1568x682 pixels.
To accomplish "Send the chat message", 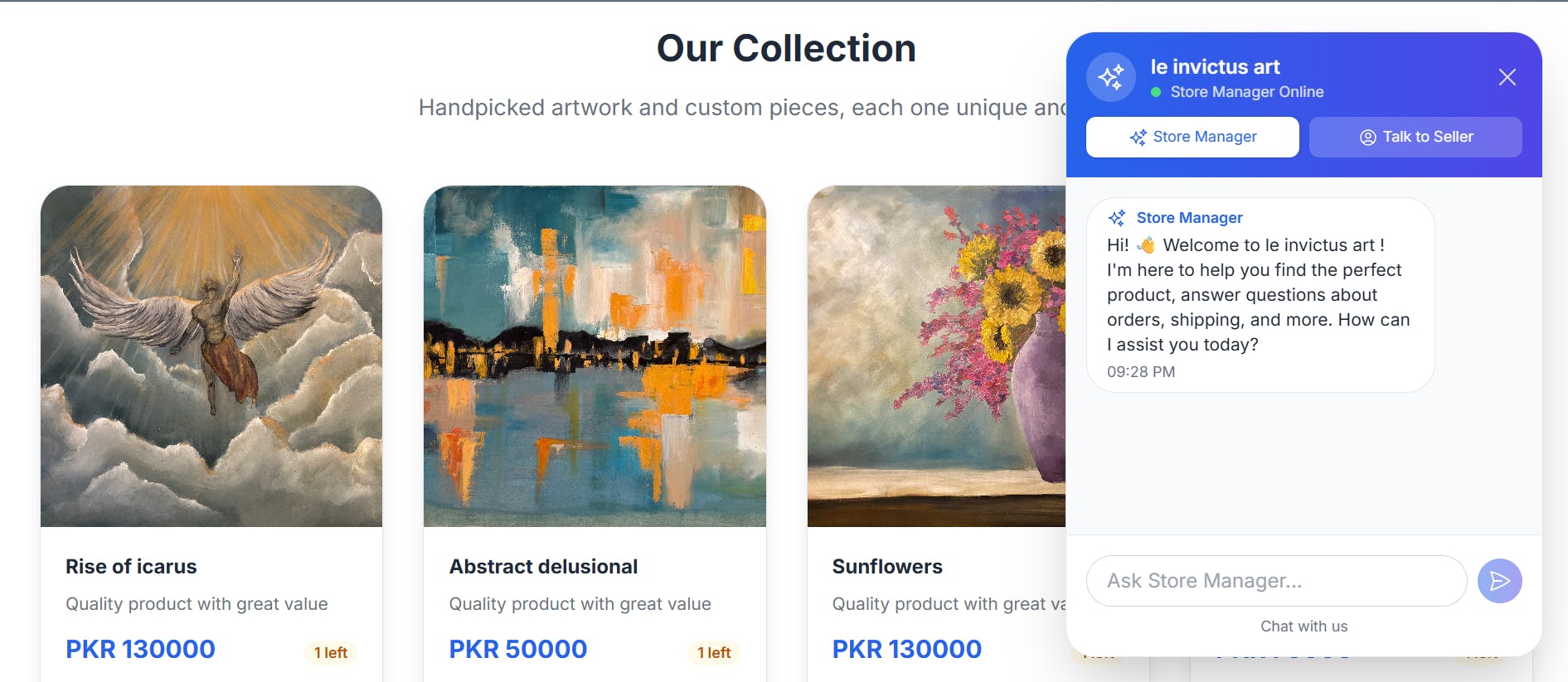I will 1499,581.
